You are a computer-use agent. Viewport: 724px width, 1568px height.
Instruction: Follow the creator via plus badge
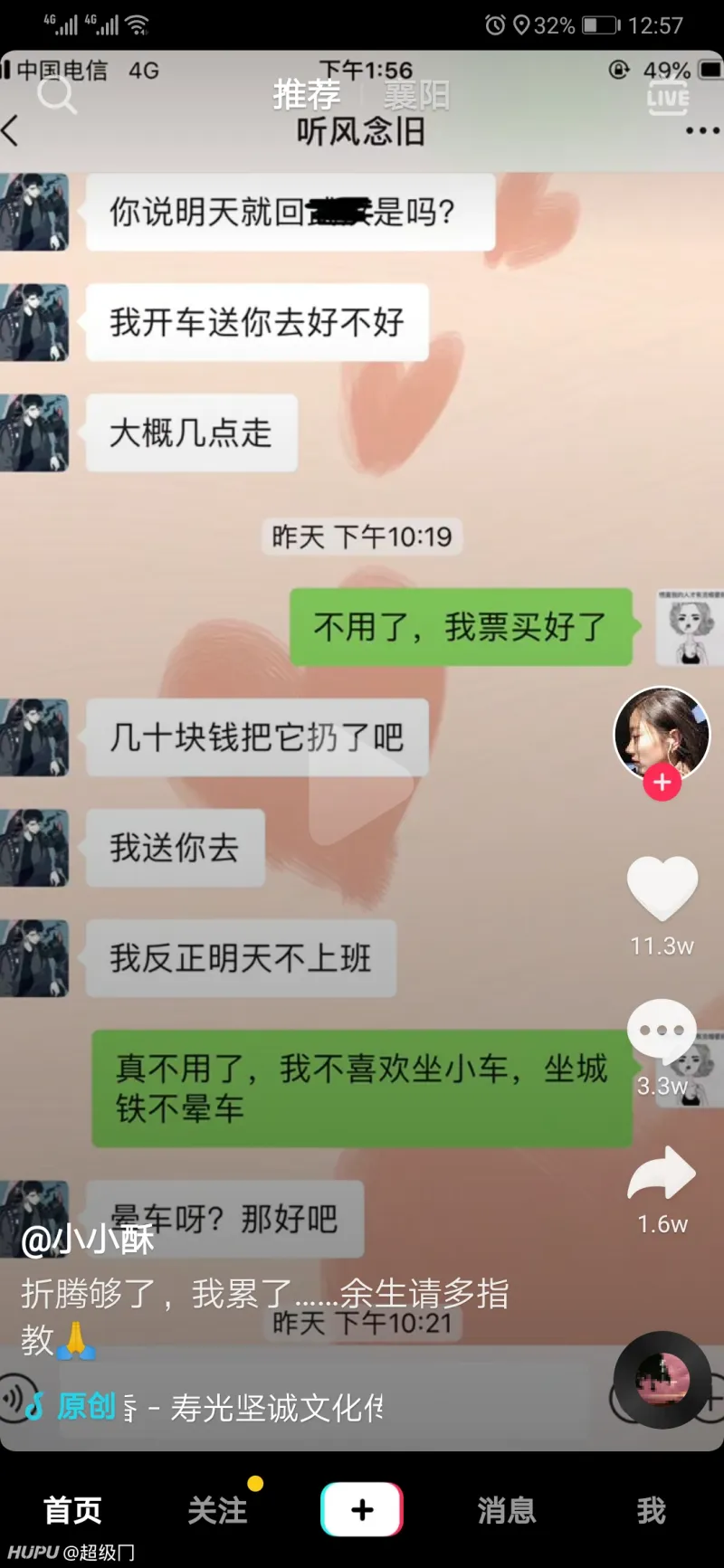pyautogui.click(x=662, y=782)
